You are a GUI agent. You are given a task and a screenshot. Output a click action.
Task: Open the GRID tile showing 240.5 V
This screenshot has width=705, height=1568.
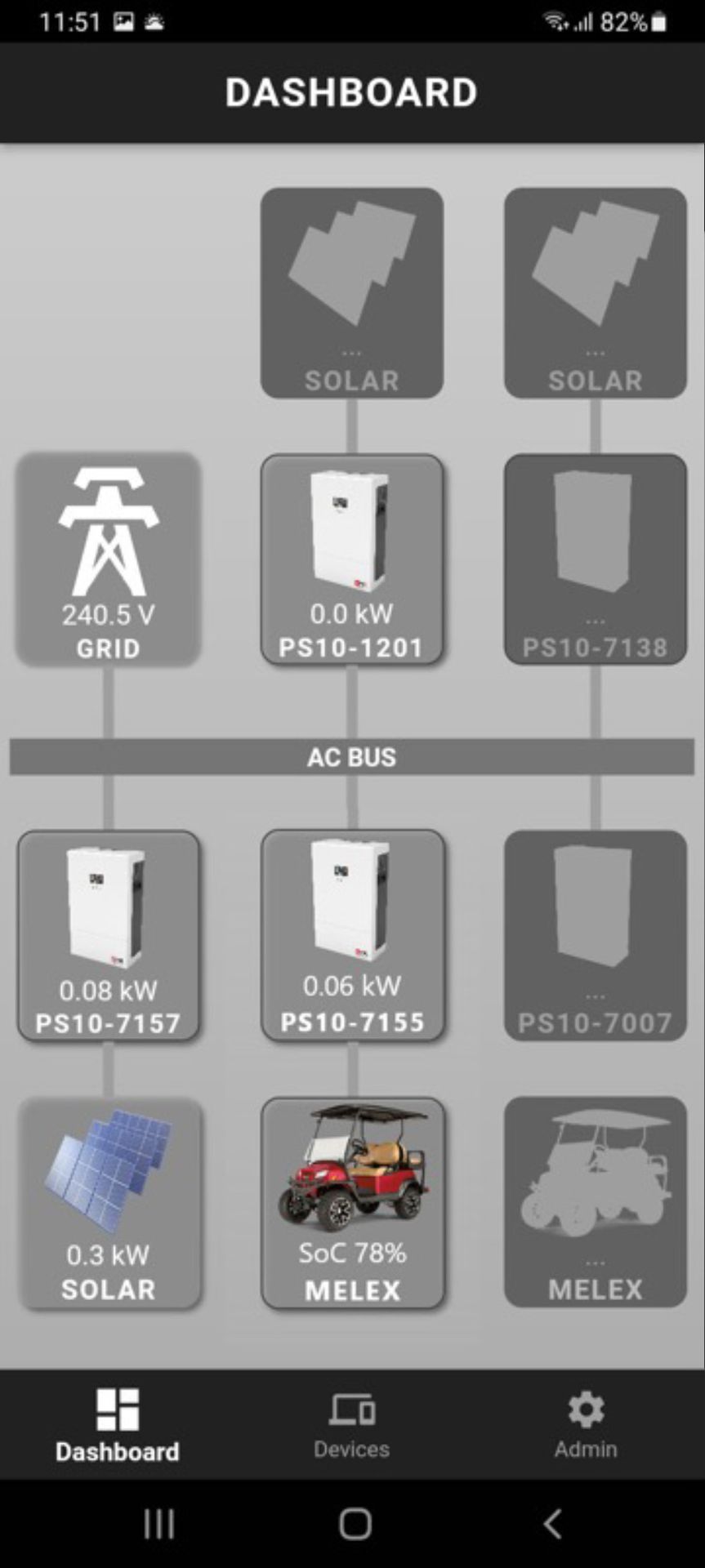pyautogui.click(x=108, y=559)
